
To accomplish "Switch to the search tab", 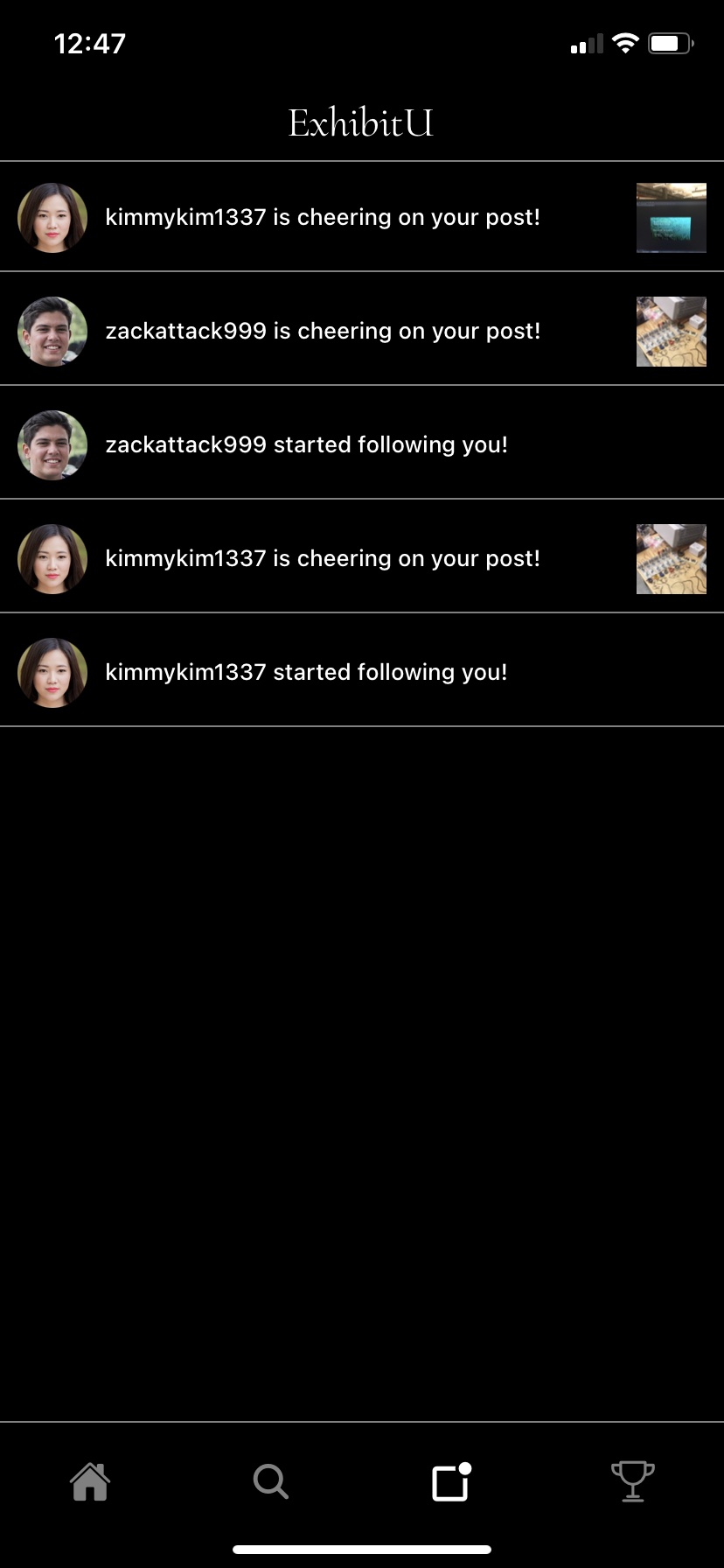I will pos(270,1482).
